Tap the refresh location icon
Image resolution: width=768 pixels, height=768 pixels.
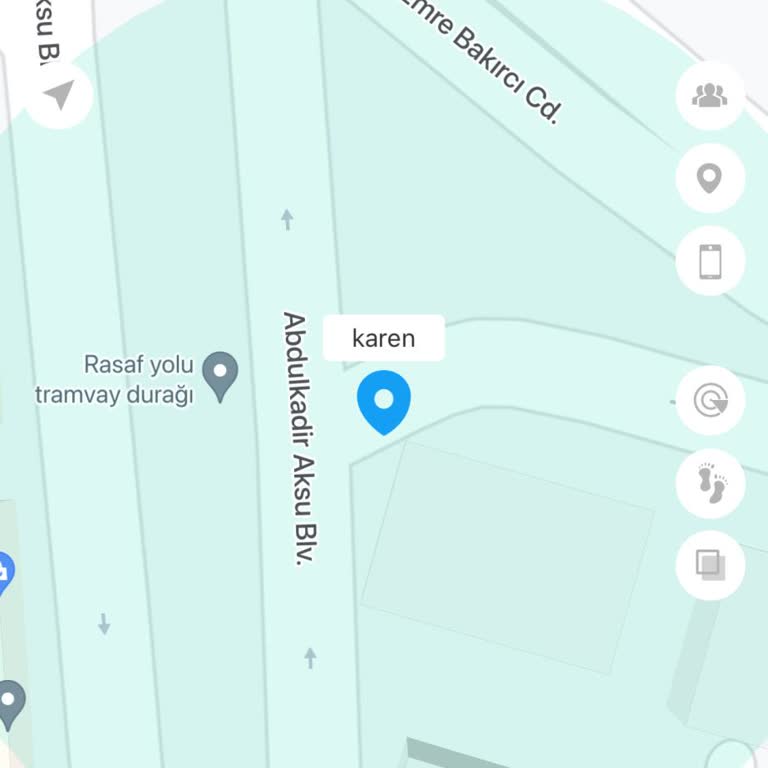pos(710,401)
